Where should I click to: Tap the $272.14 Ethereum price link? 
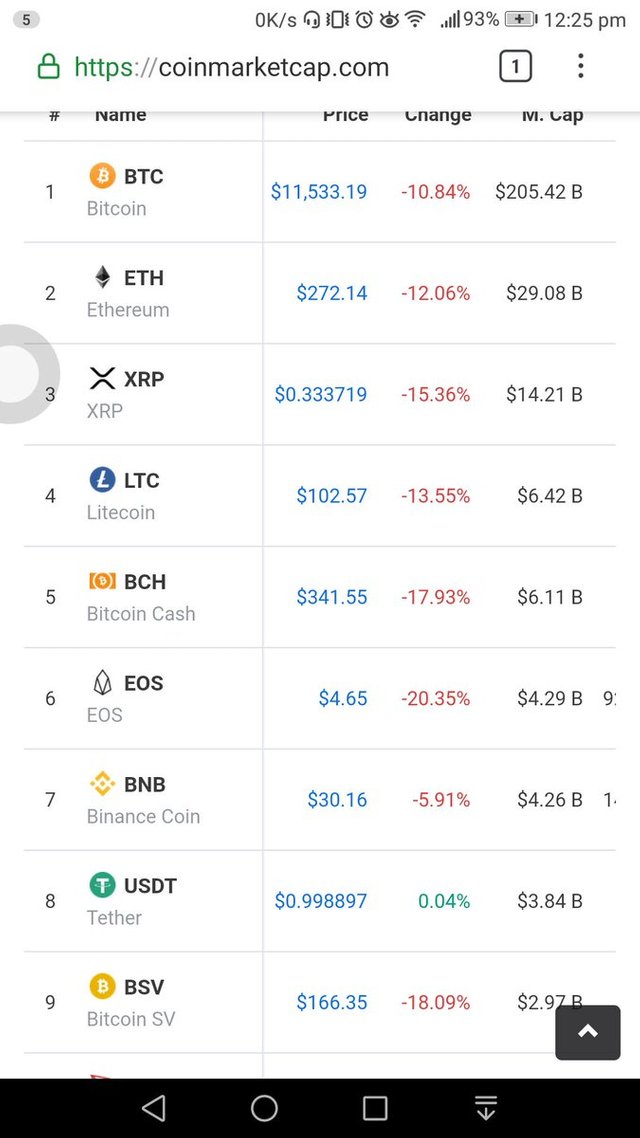pyautogui.click(x=332, y=293)
